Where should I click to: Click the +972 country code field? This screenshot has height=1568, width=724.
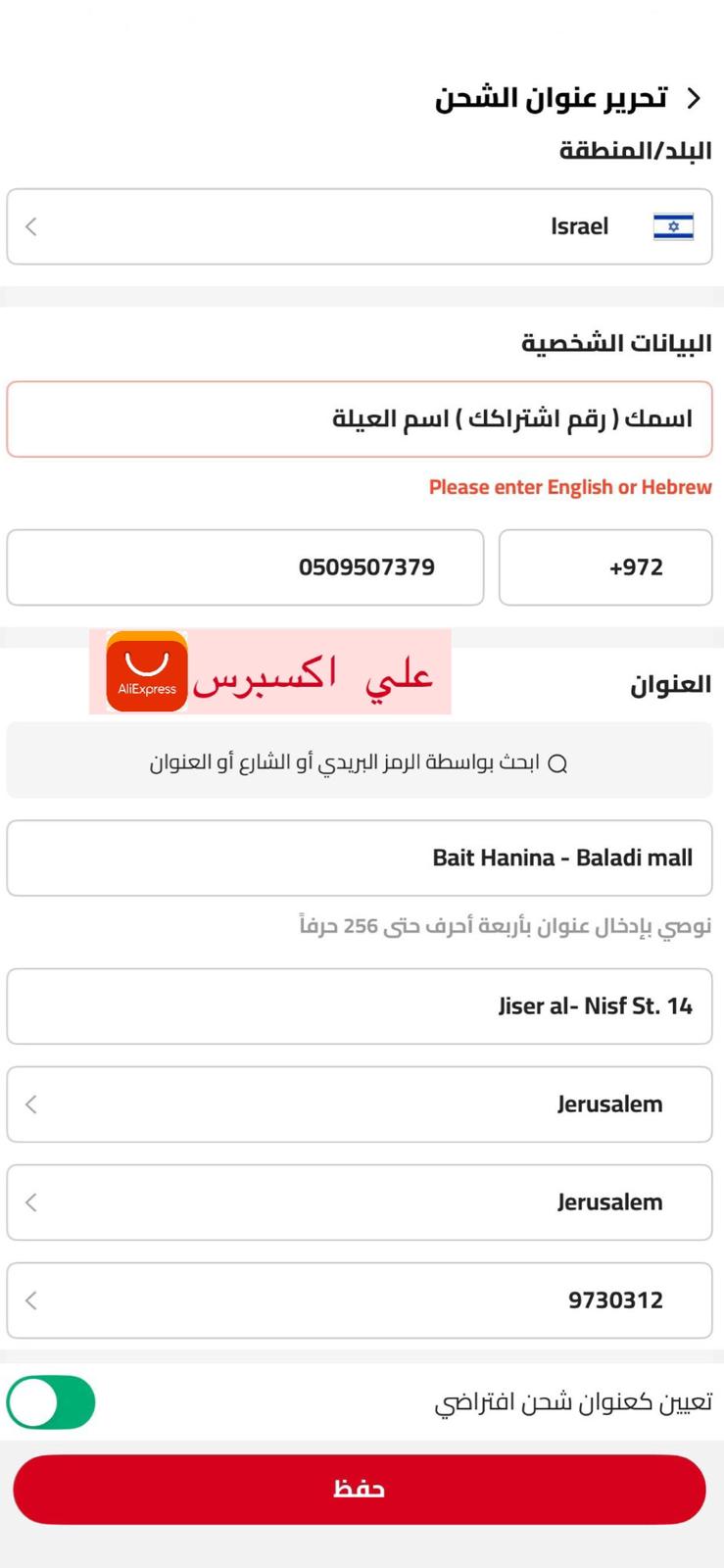click(x=605, y=566)
